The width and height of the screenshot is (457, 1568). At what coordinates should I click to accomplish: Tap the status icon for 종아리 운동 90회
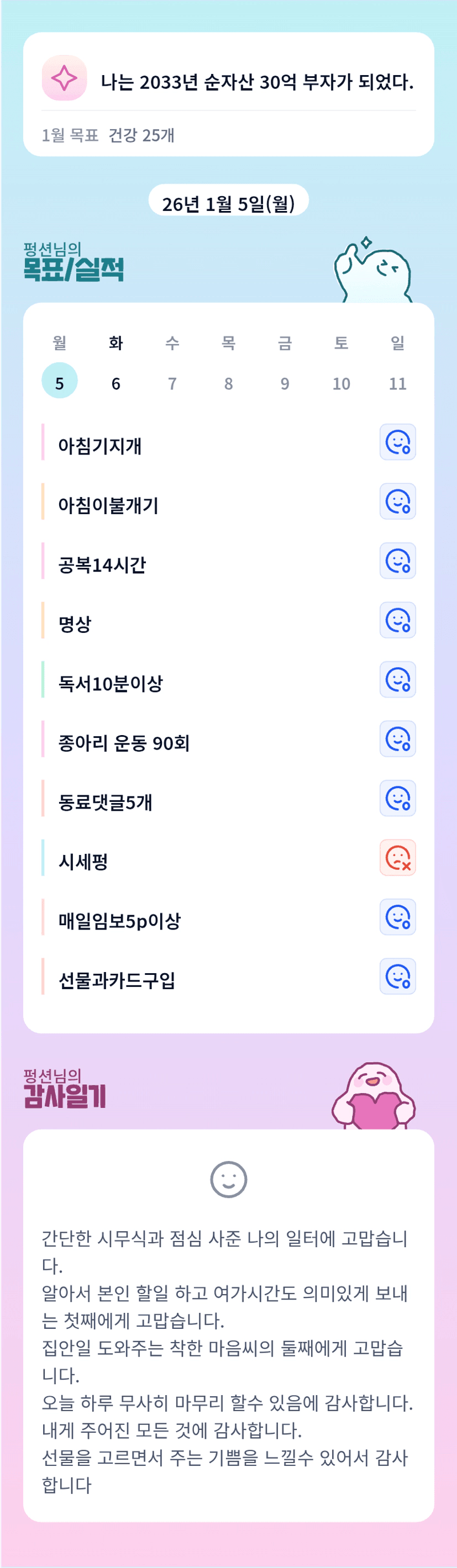click(397, 739)
